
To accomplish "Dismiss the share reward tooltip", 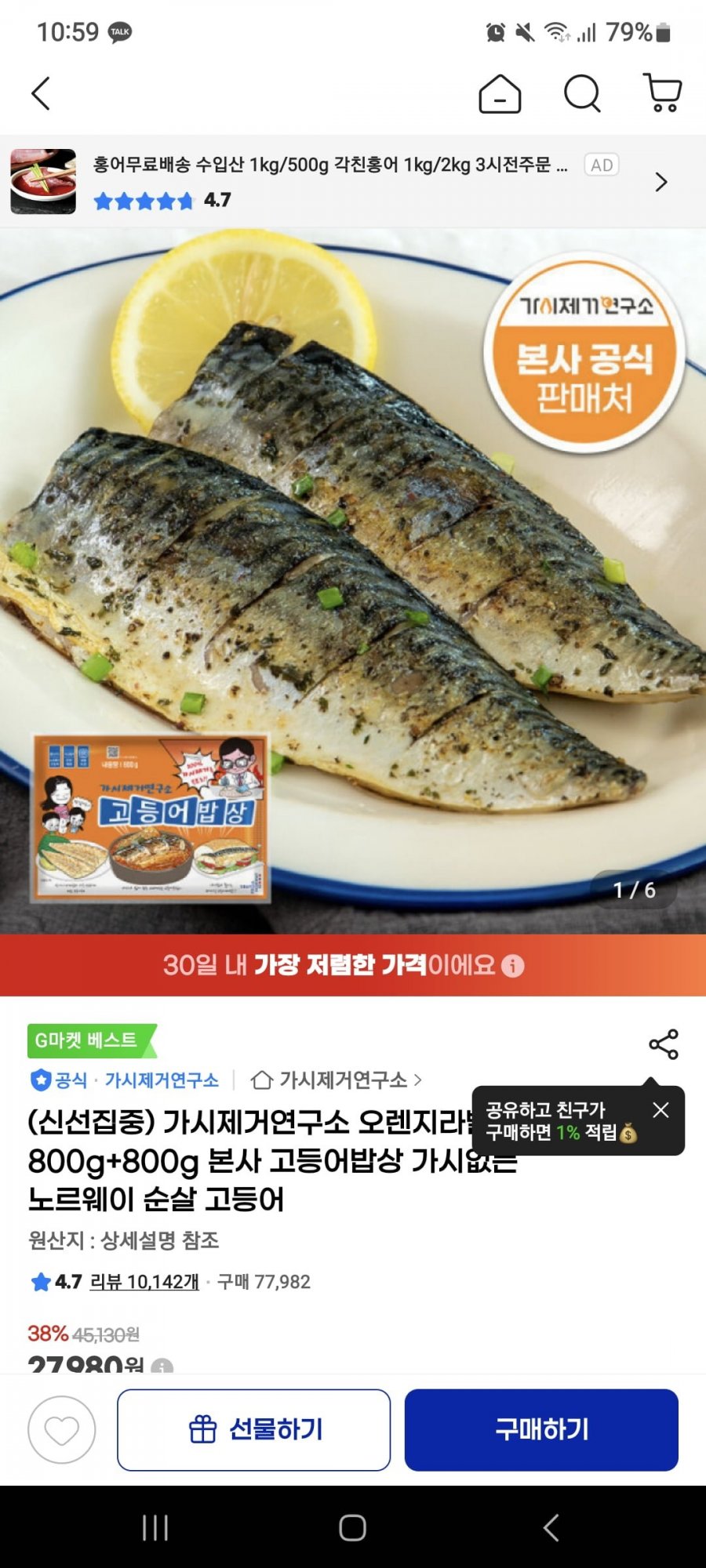I will click(x=661, y=1110).
